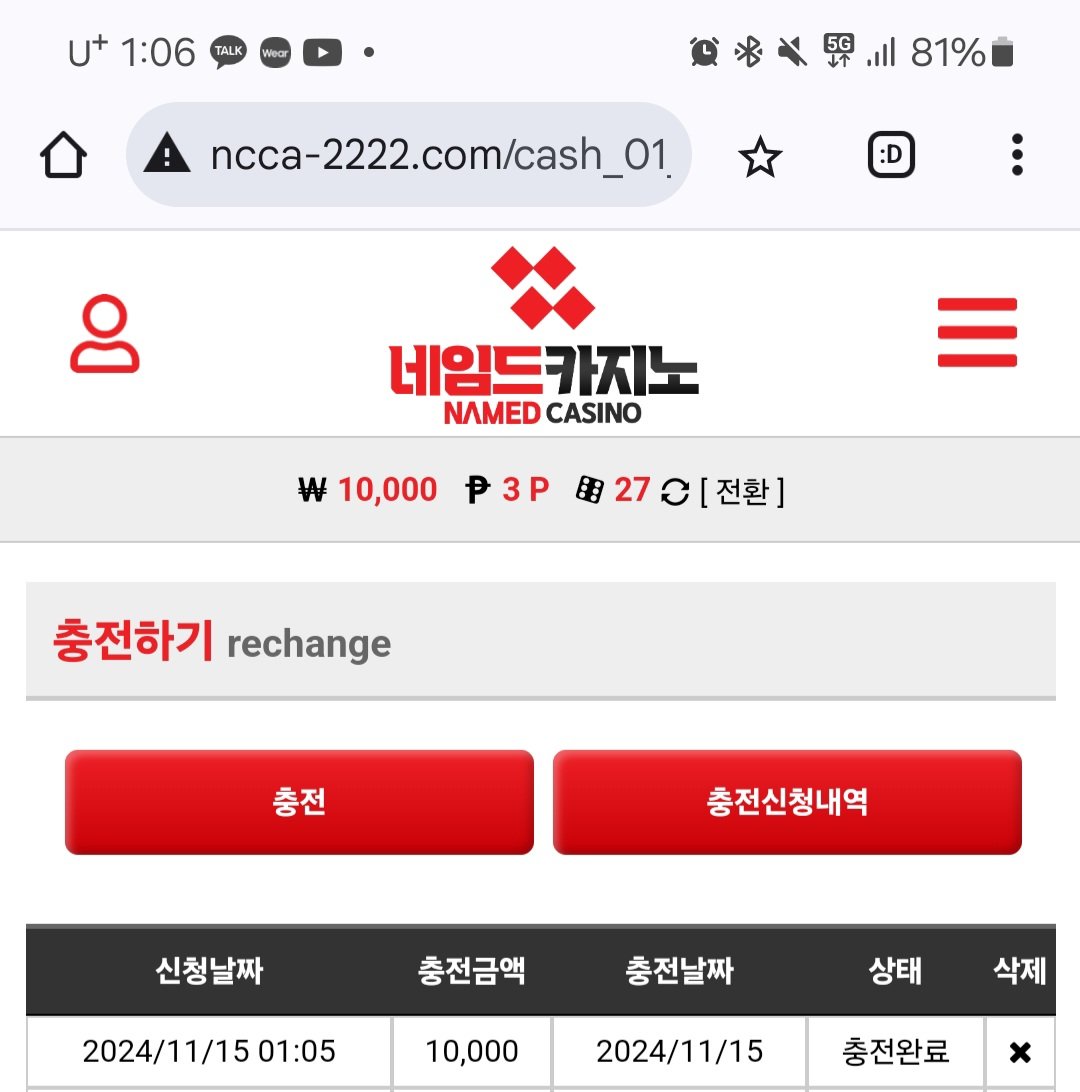1080x1092 pixels.
Task: Go to the Named Casino home logo
Action: 543,337
